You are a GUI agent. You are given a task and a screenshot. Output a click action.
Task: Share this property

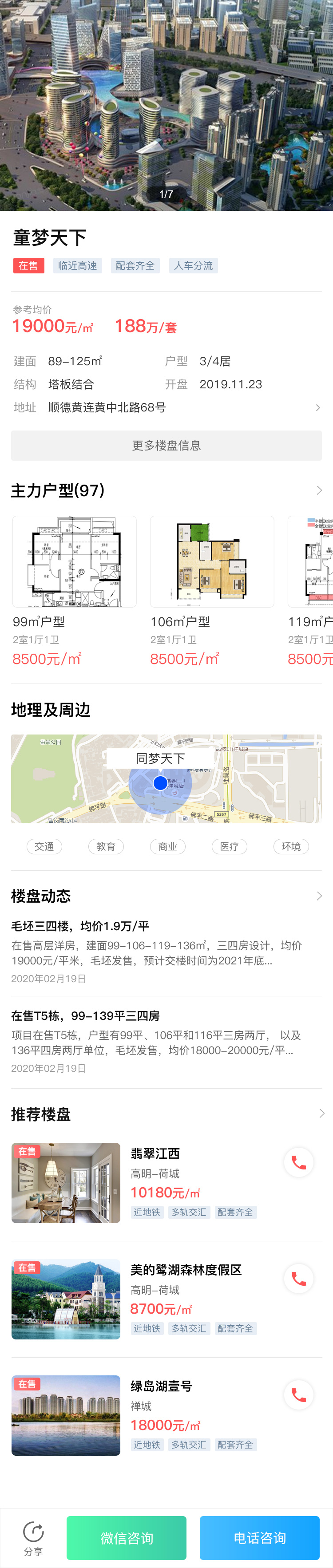tap(33, 1537)
